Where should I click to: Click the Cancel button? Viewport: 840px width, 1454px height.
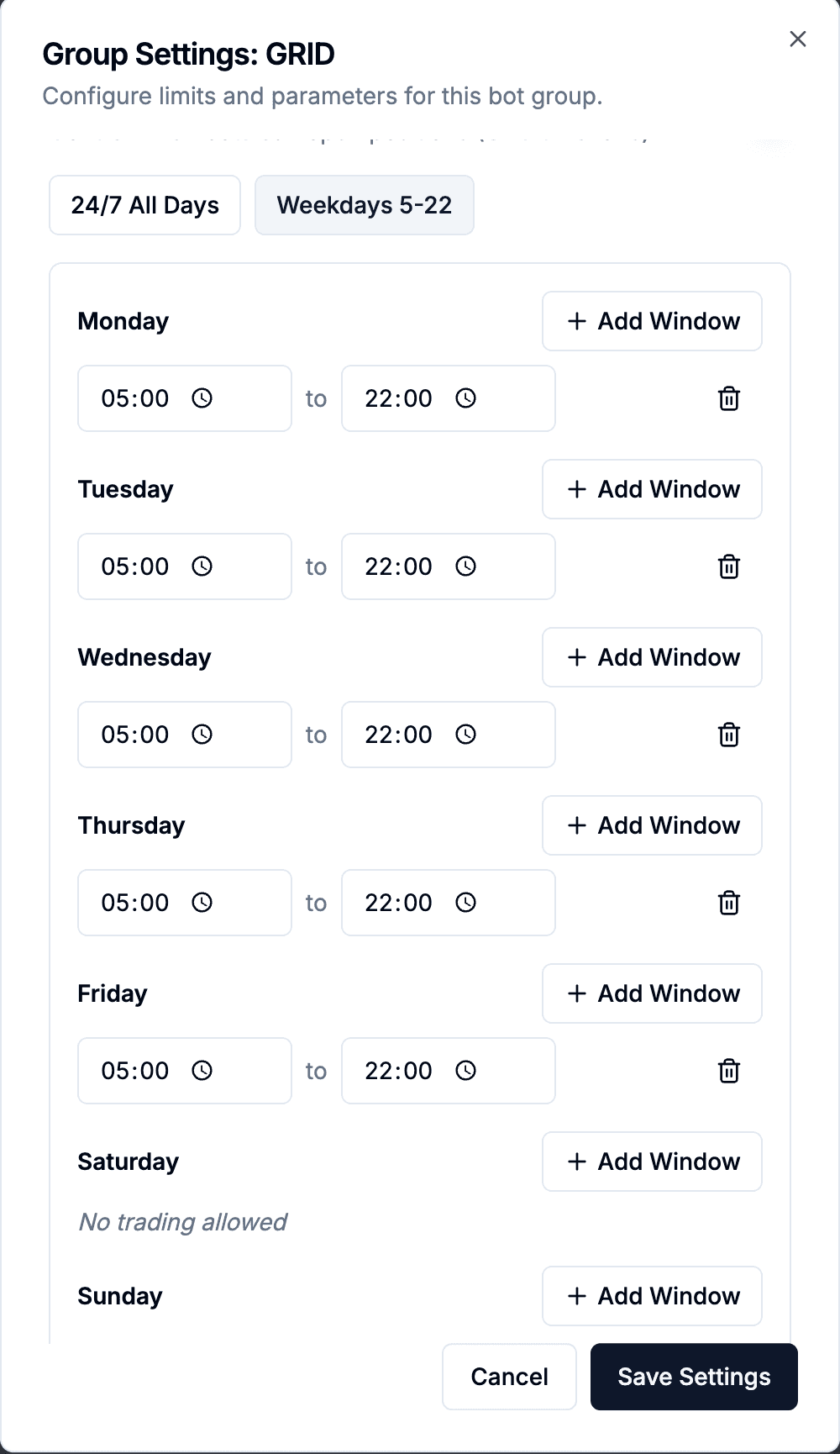508,1377
